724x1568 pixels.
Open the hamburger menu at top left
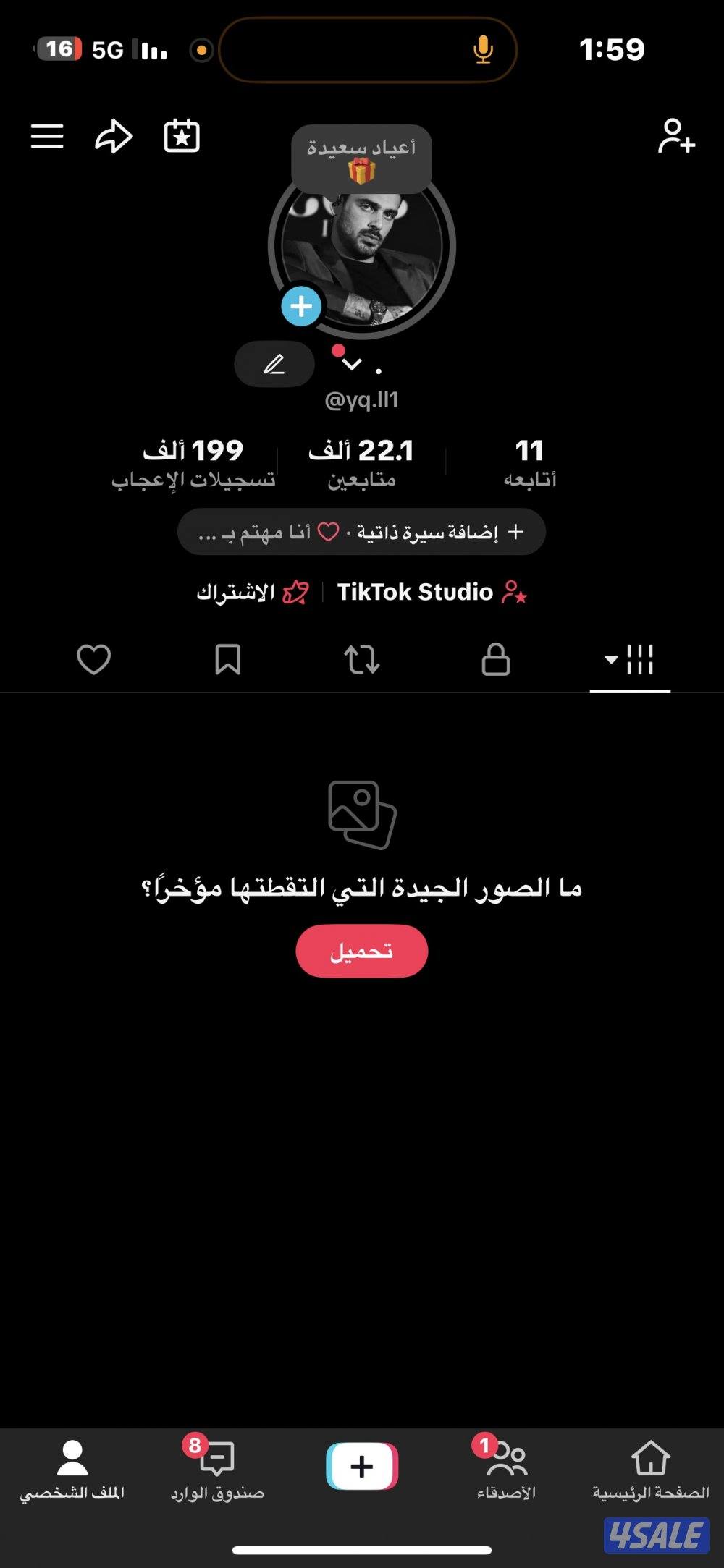48,136
